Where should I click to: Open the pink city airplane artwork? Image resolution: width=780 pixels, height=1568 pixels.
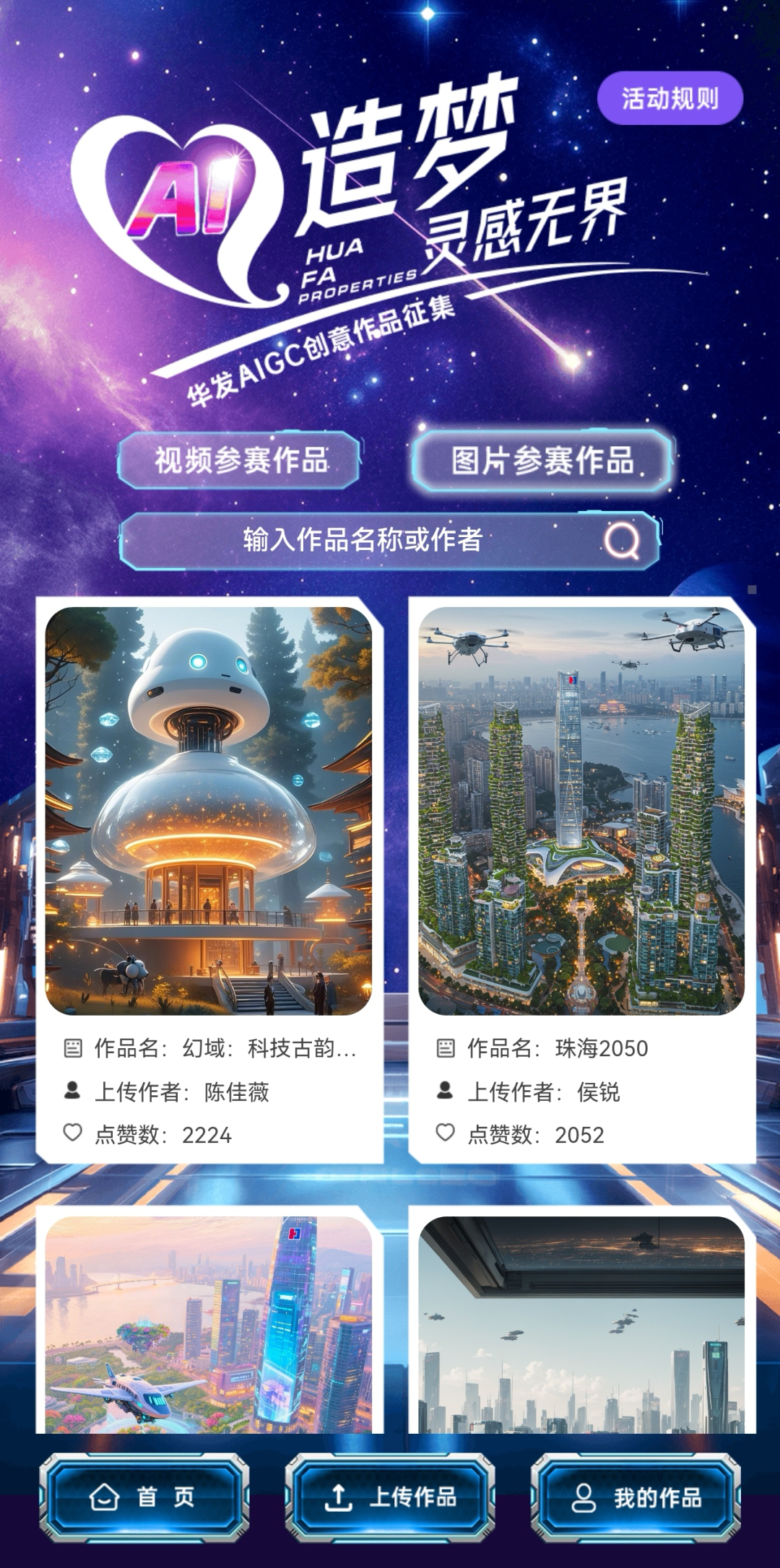[x=209, y=1325]
